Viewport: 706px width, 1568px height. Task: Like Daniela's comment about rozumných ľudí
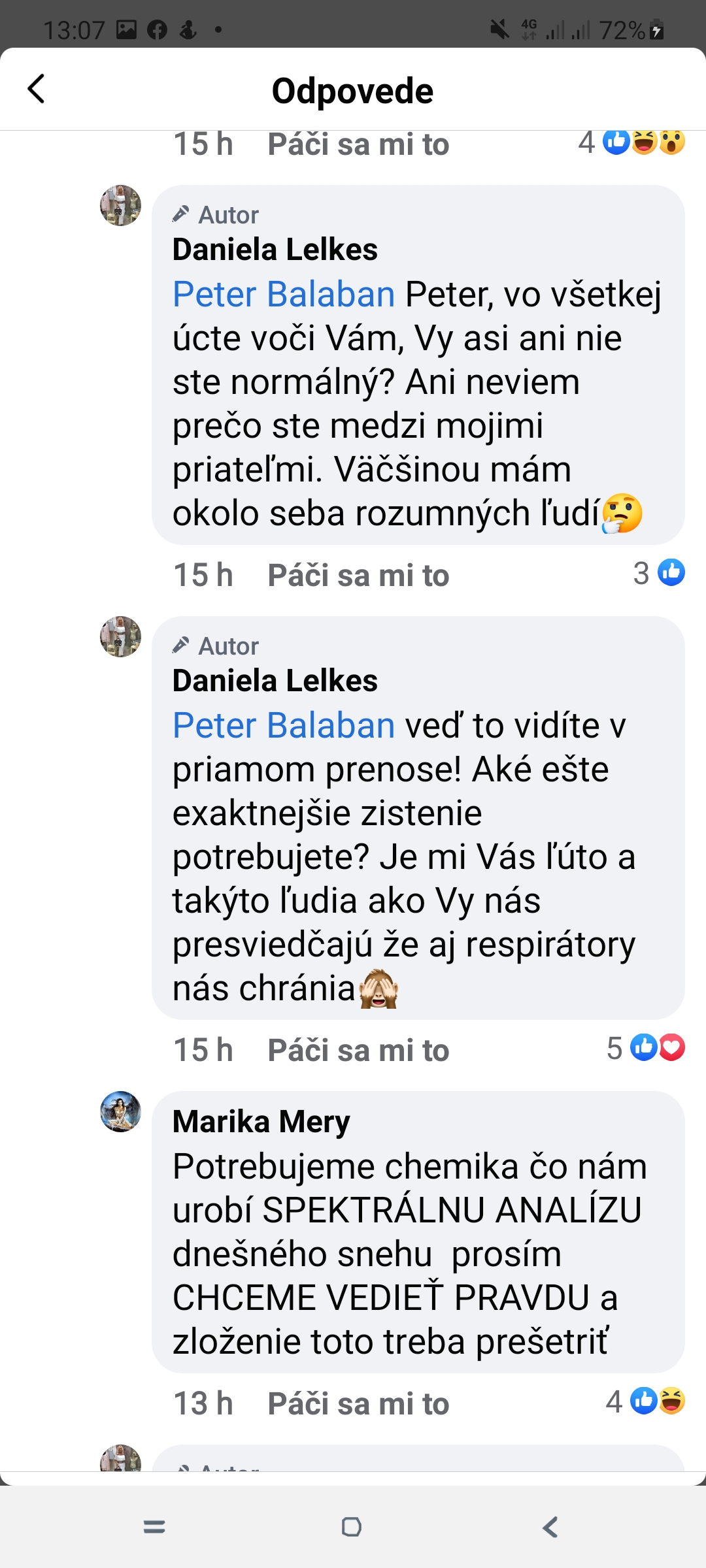(x=358, y=576)
